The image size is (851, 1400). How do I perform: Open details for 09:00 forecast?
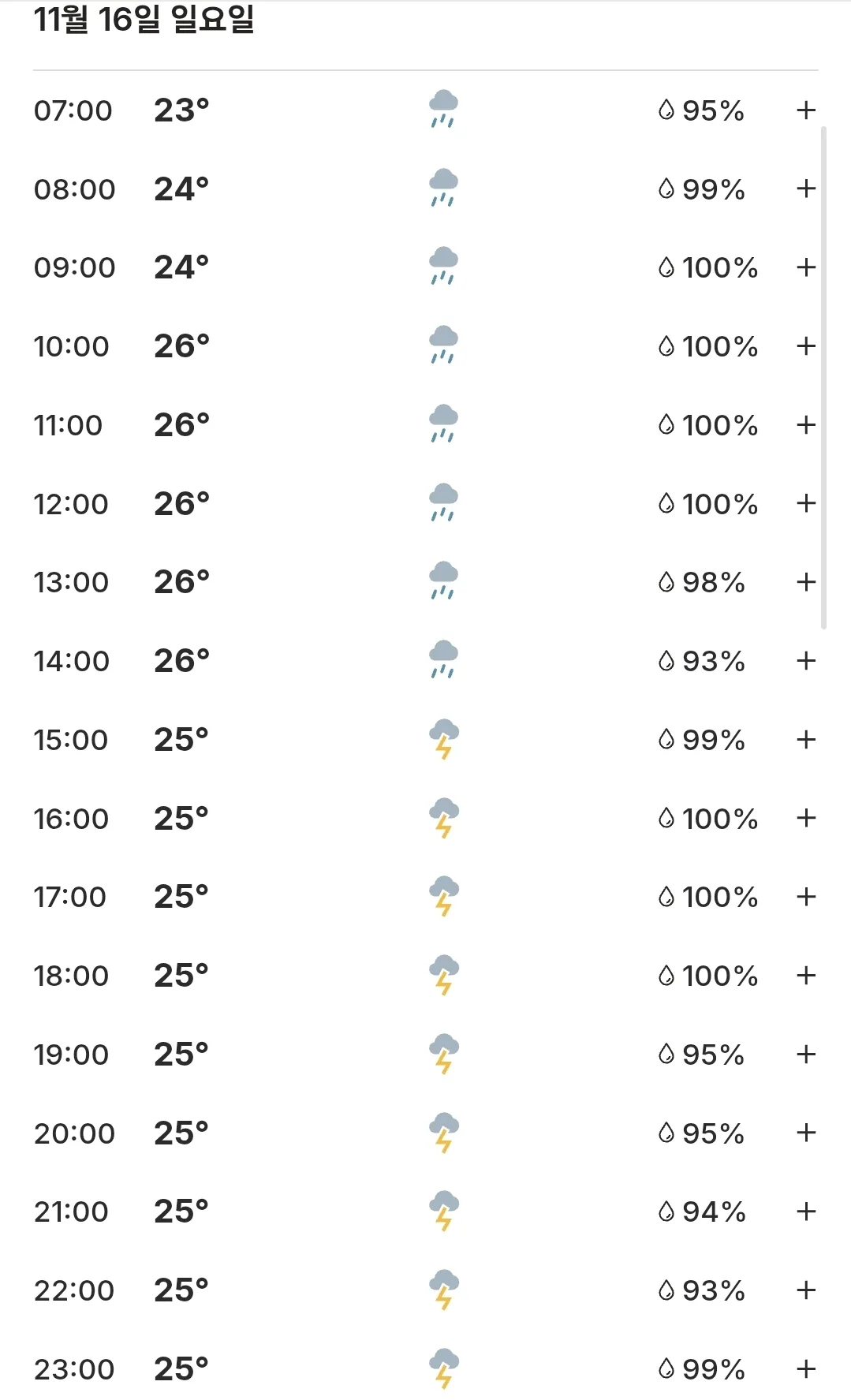click(x=805, y=267)
